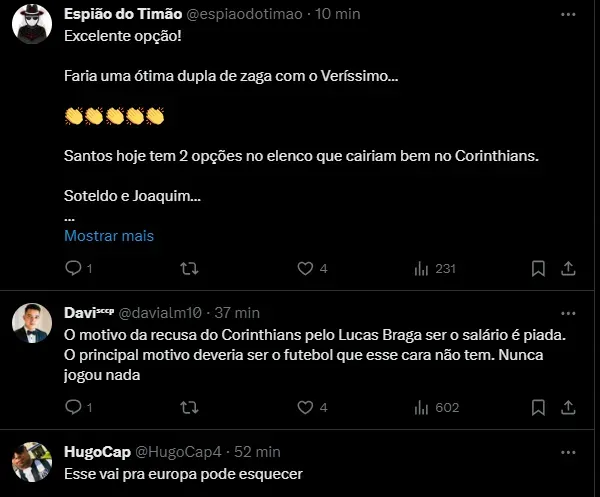This screenshot has height=497, width=600.
Task: Share Davi's post
Action: 568,407
